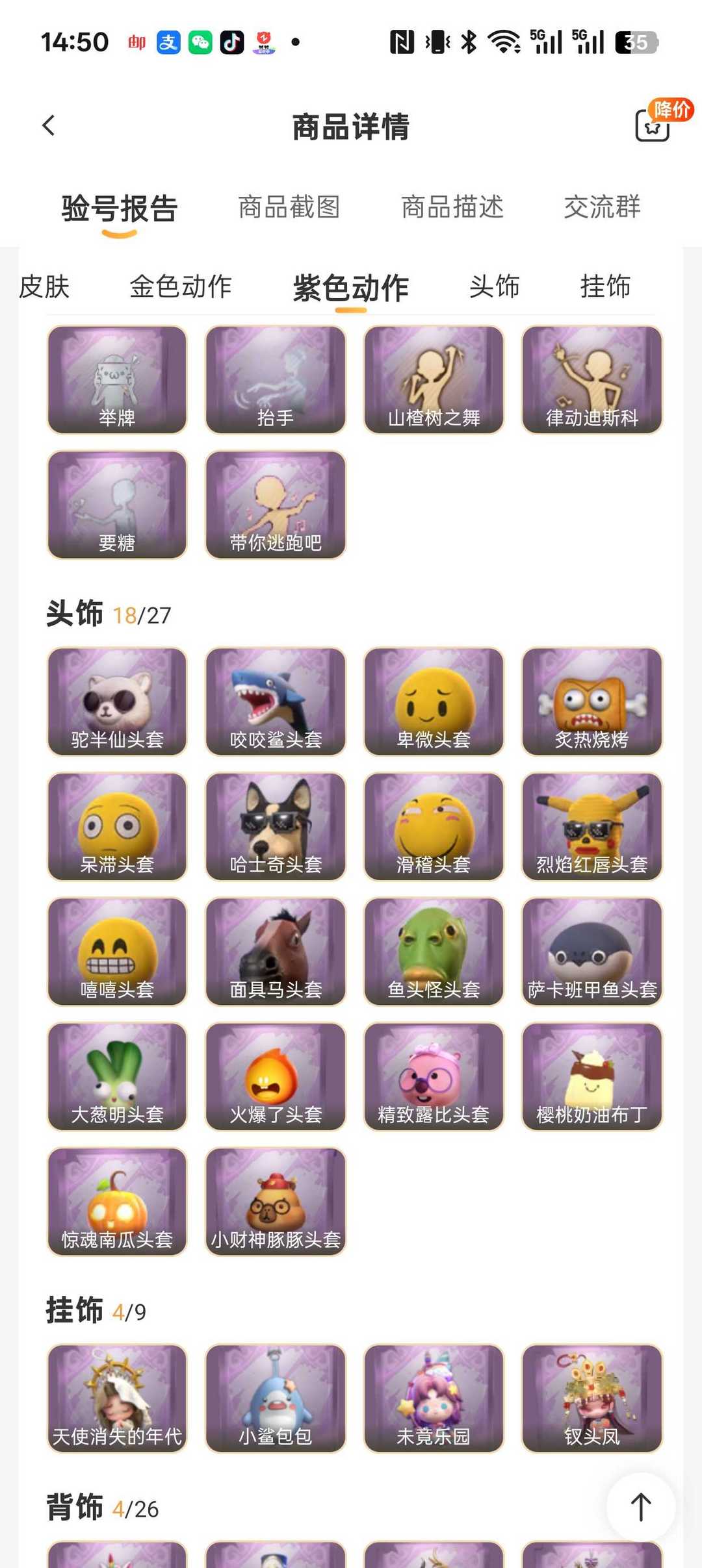Viewport: 702px width, 1568px height.
Task: Go back from 商品详情 page
Action: (49, 125)
